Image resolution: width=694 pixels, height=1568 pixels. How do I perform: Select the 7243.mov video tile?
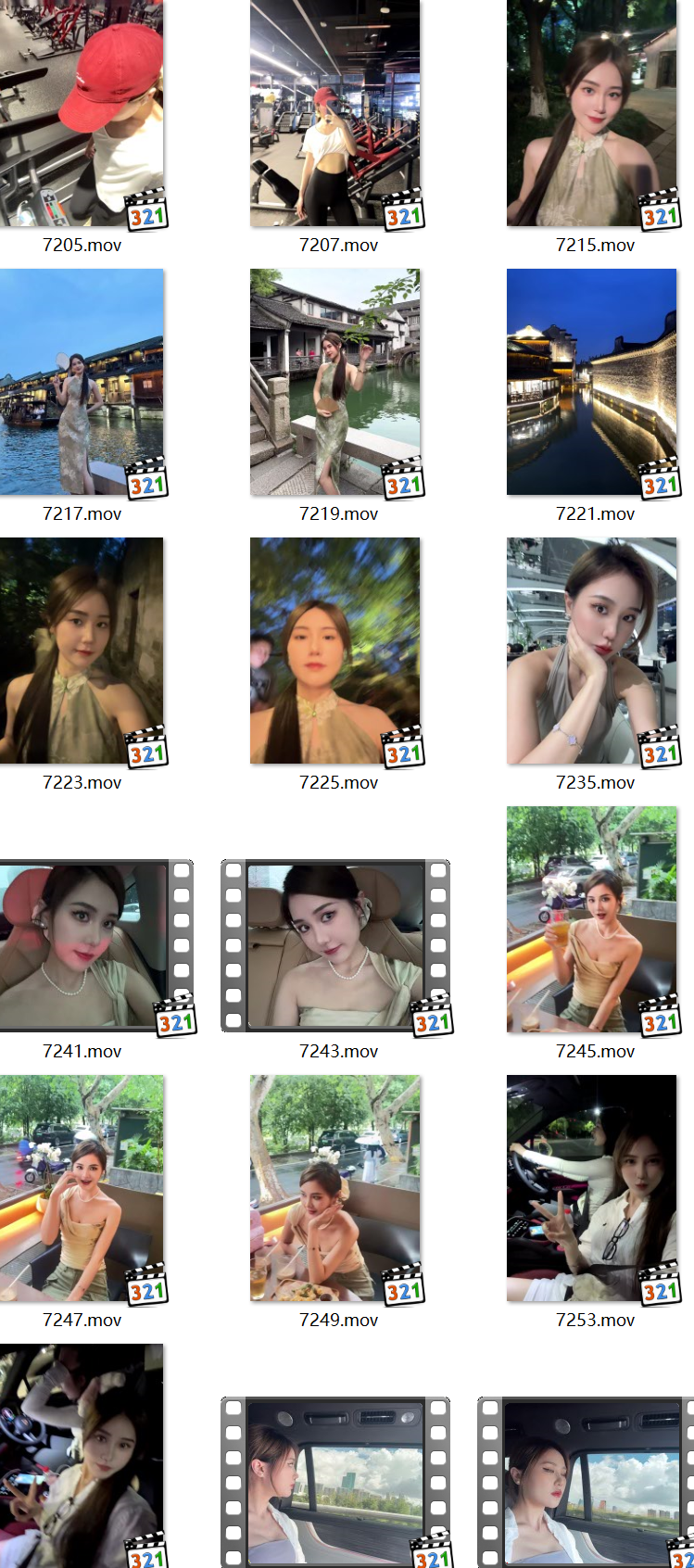pos(335,945)
